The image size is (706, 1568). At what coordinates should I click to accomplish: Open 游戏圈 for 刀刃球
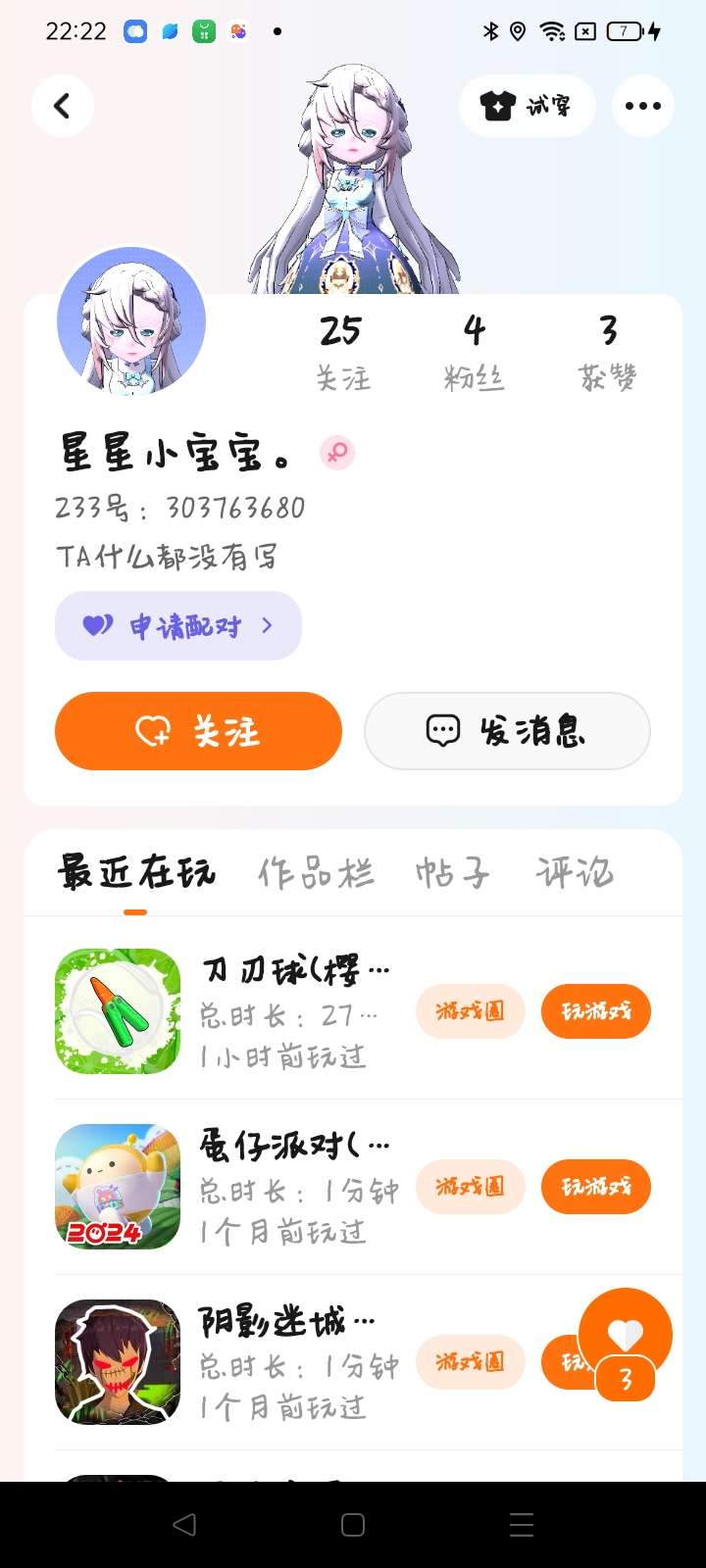tap(471, 1011)
